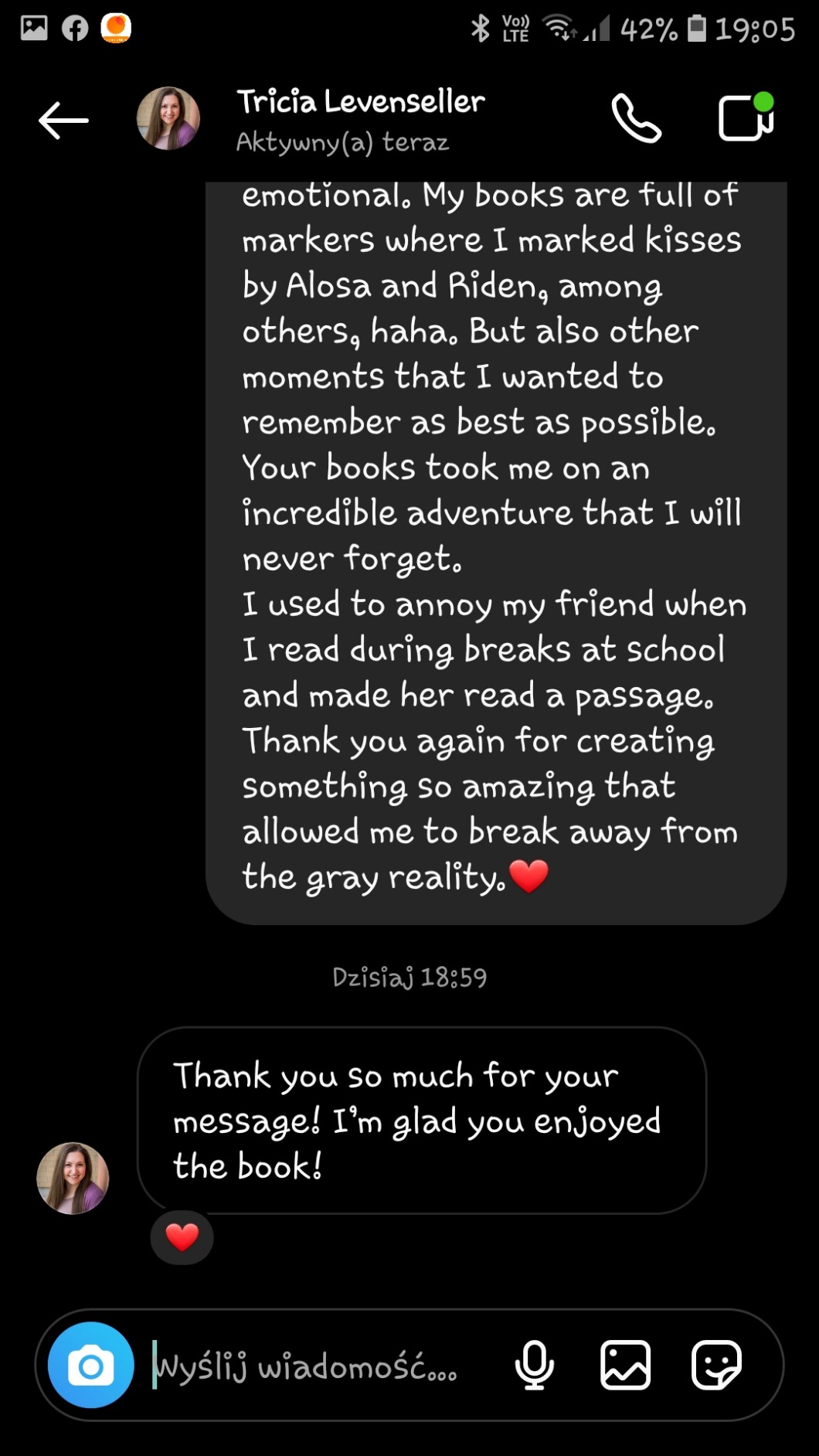This screenshot has width=819, height=1456.
Task: Go back to the inbox
Action: 63,121
